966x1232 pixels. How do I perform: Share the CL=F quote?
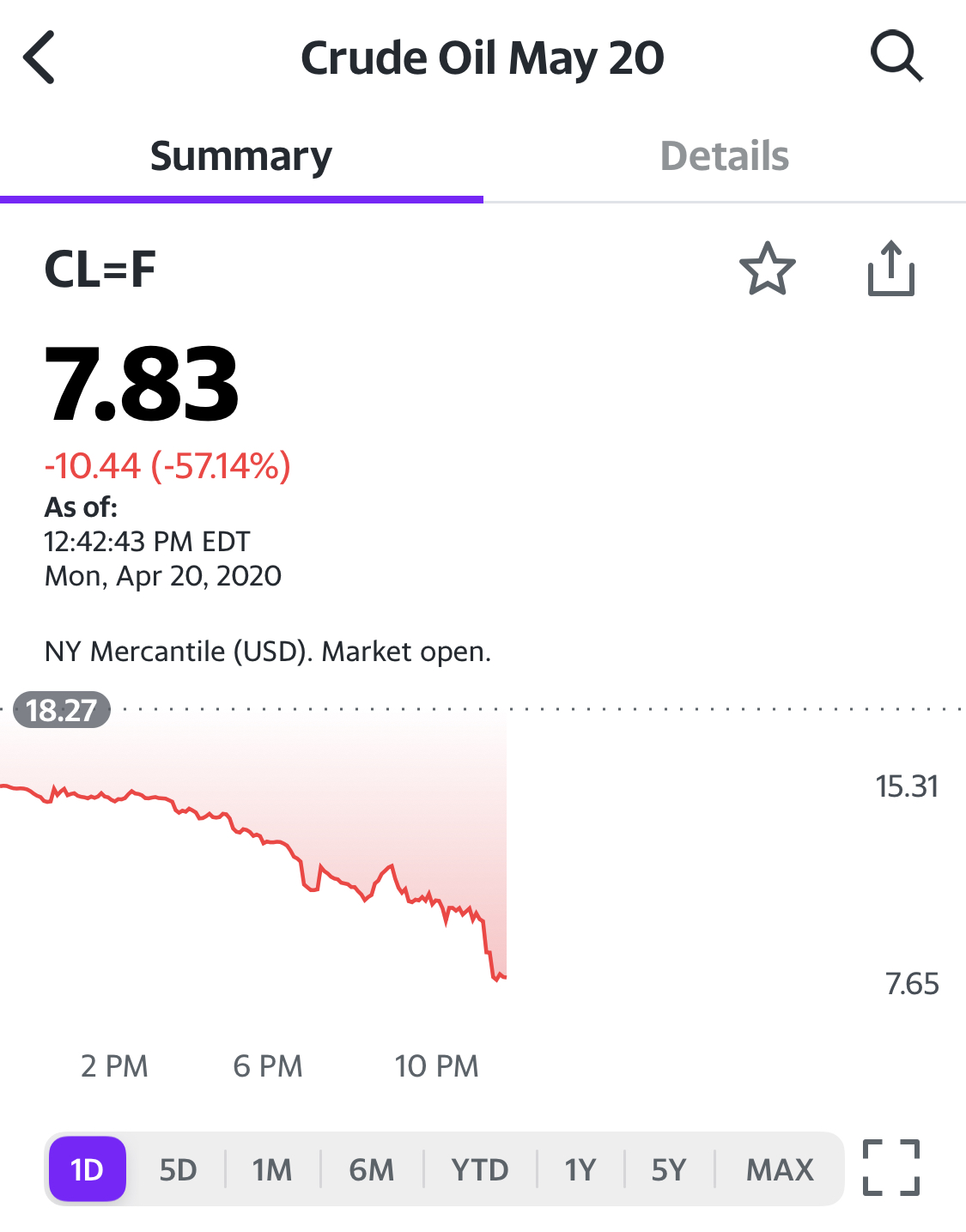(x=890, y=269)
